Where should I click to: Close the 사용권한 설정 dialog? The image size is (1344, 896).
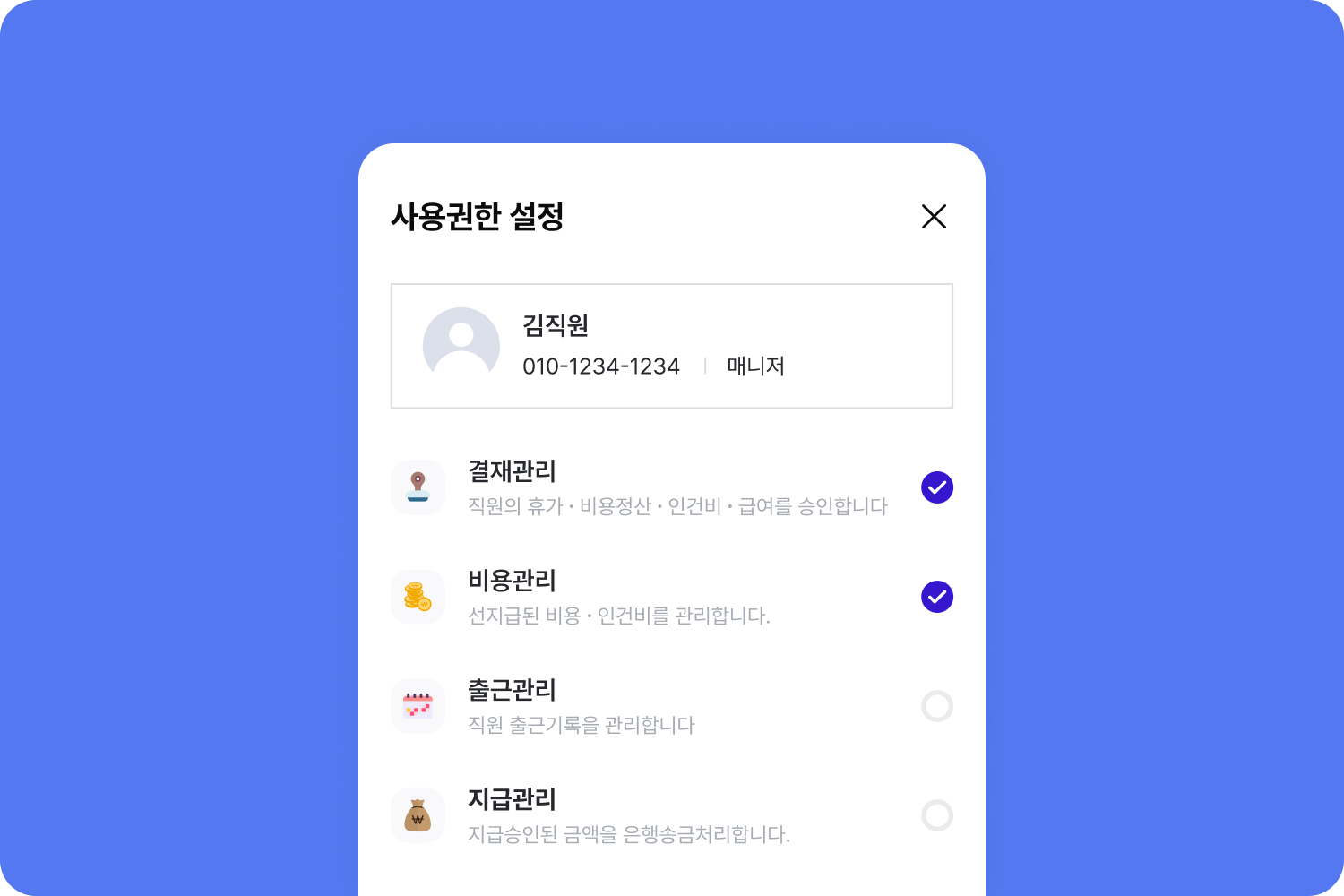click(934, 216)
